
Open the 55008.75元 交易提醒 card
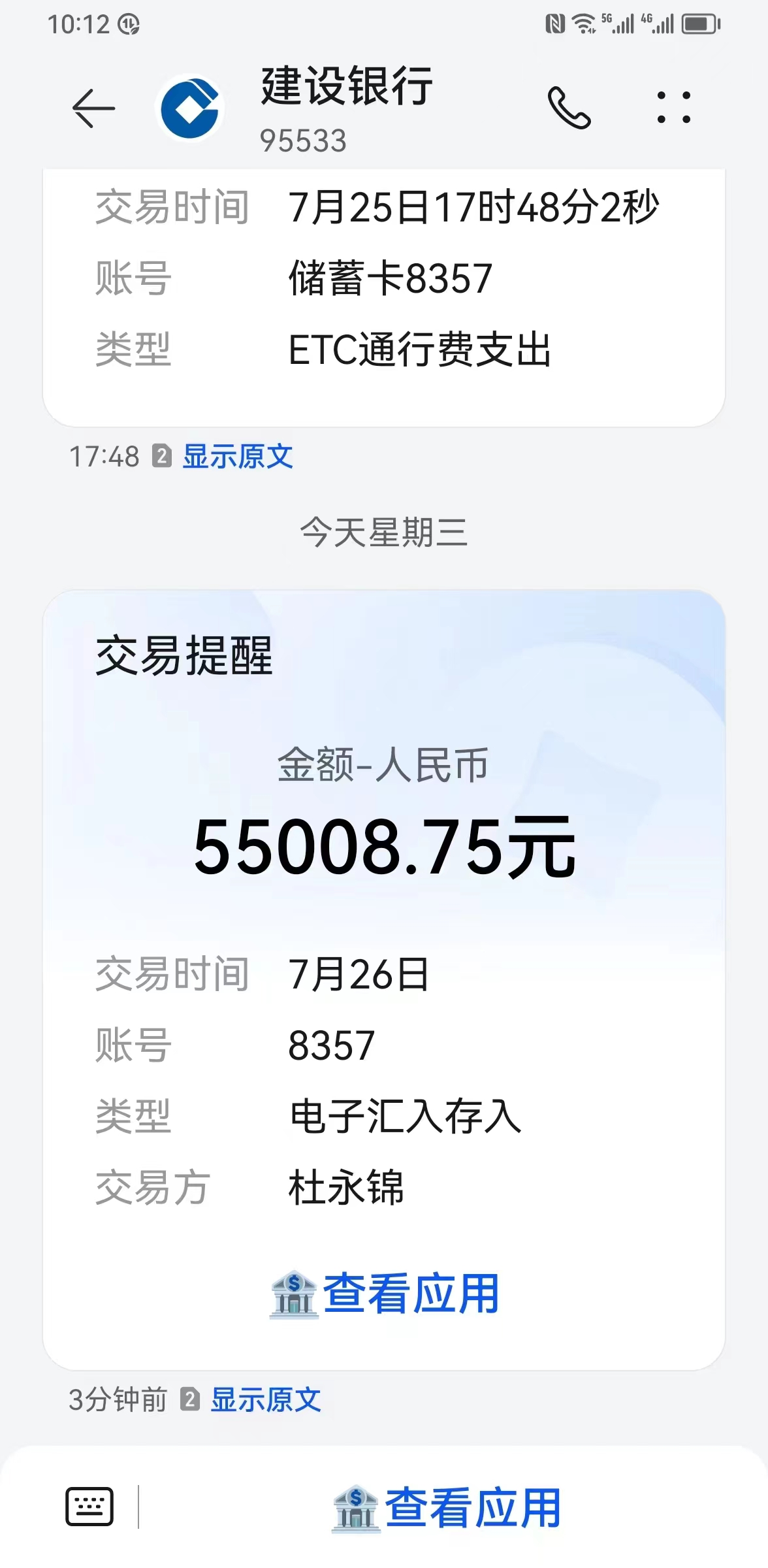click(384, 980)
